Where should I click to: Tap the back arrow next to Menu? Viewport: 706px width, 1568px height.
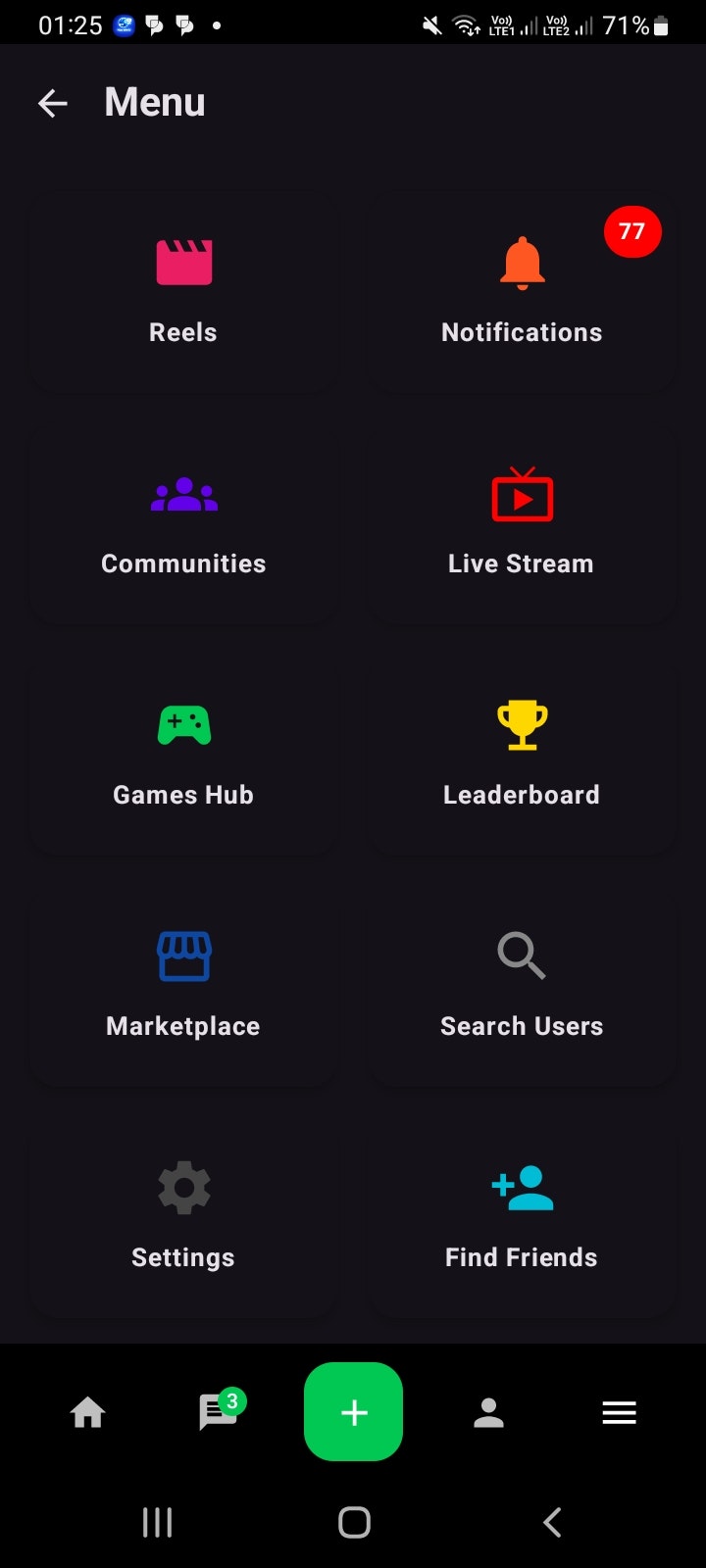point(52,103)
